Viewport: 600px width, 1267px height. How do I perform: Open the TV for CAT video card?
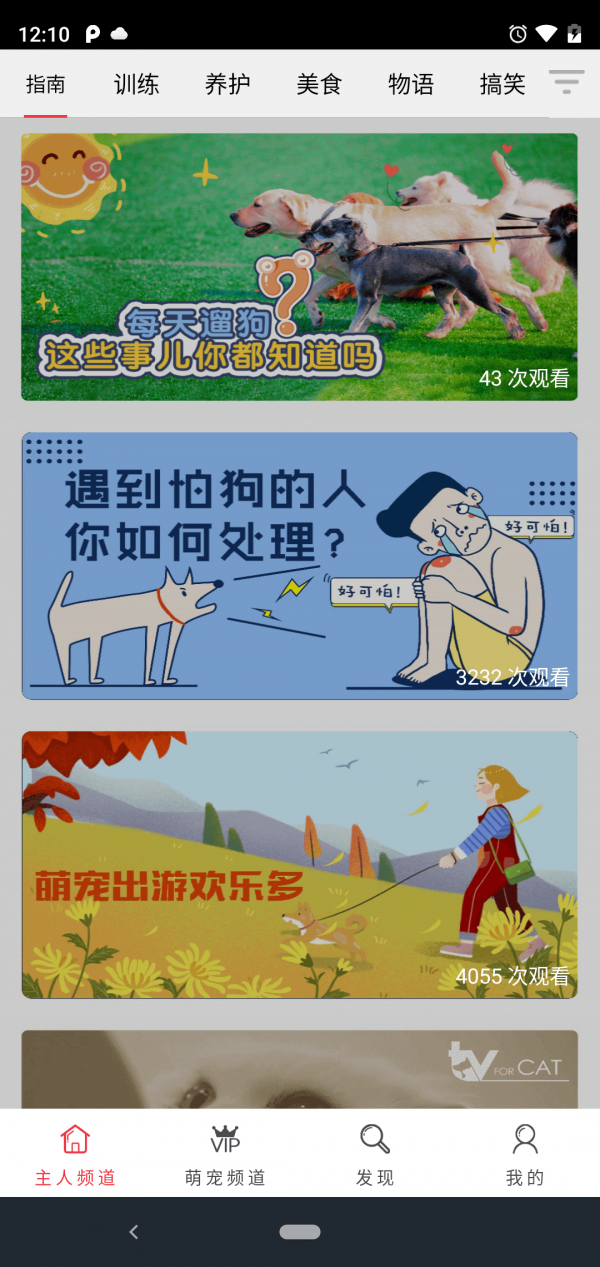(x=299, y=1069)
